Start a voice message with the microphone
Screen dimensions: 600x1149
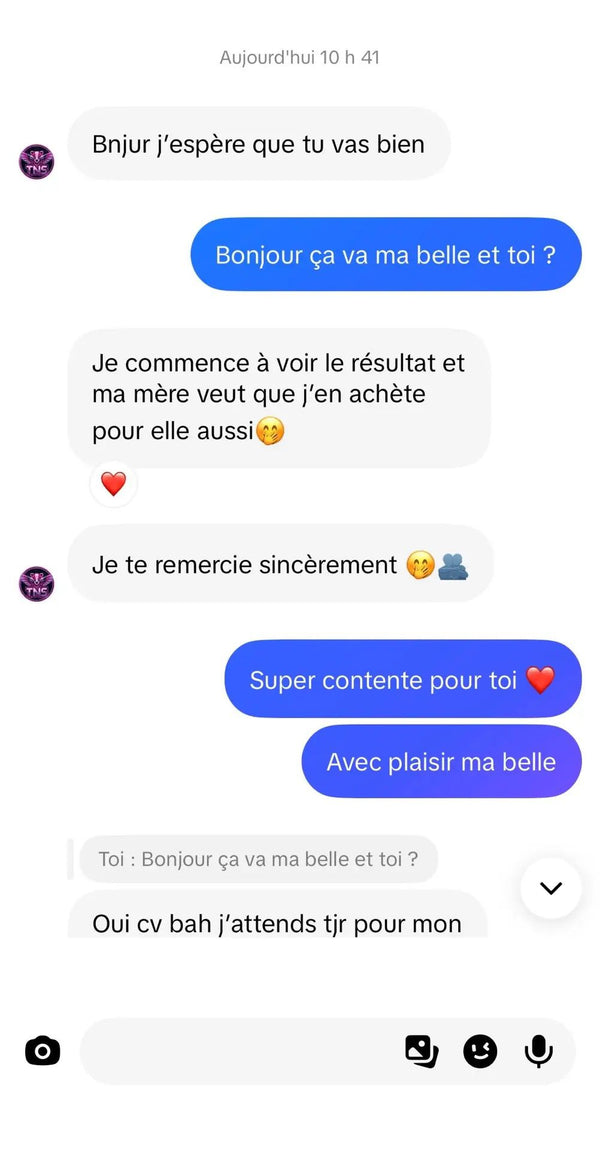click(538, 1052)
